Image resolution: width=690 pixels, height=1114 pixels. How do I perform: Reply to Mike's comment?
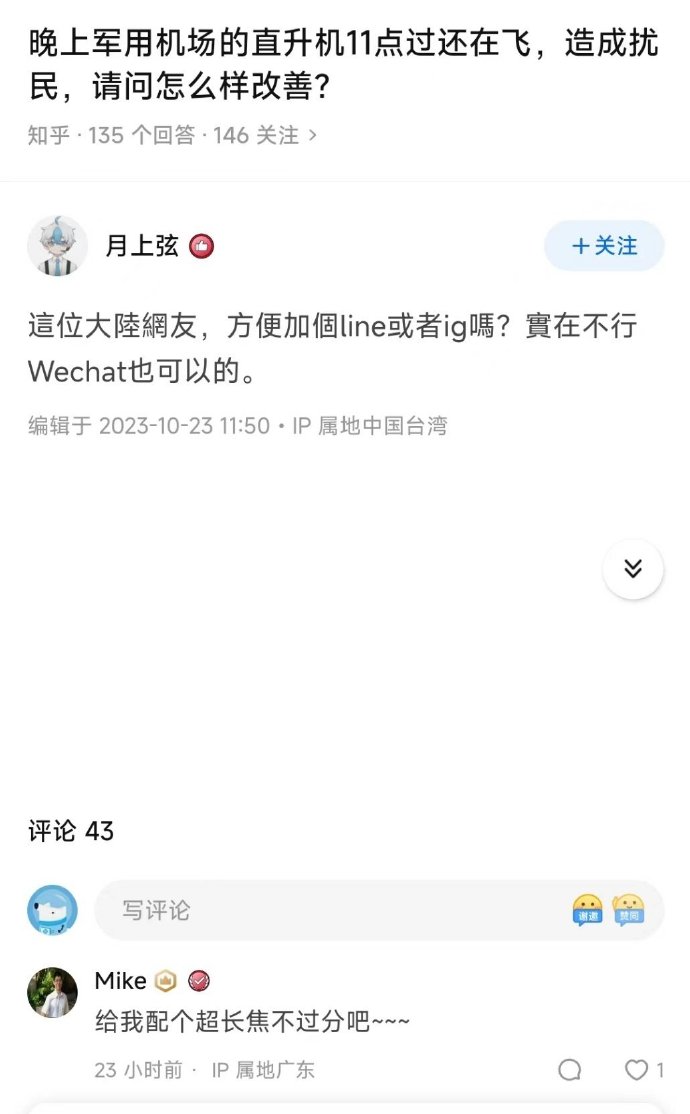tap(570, 1070)
